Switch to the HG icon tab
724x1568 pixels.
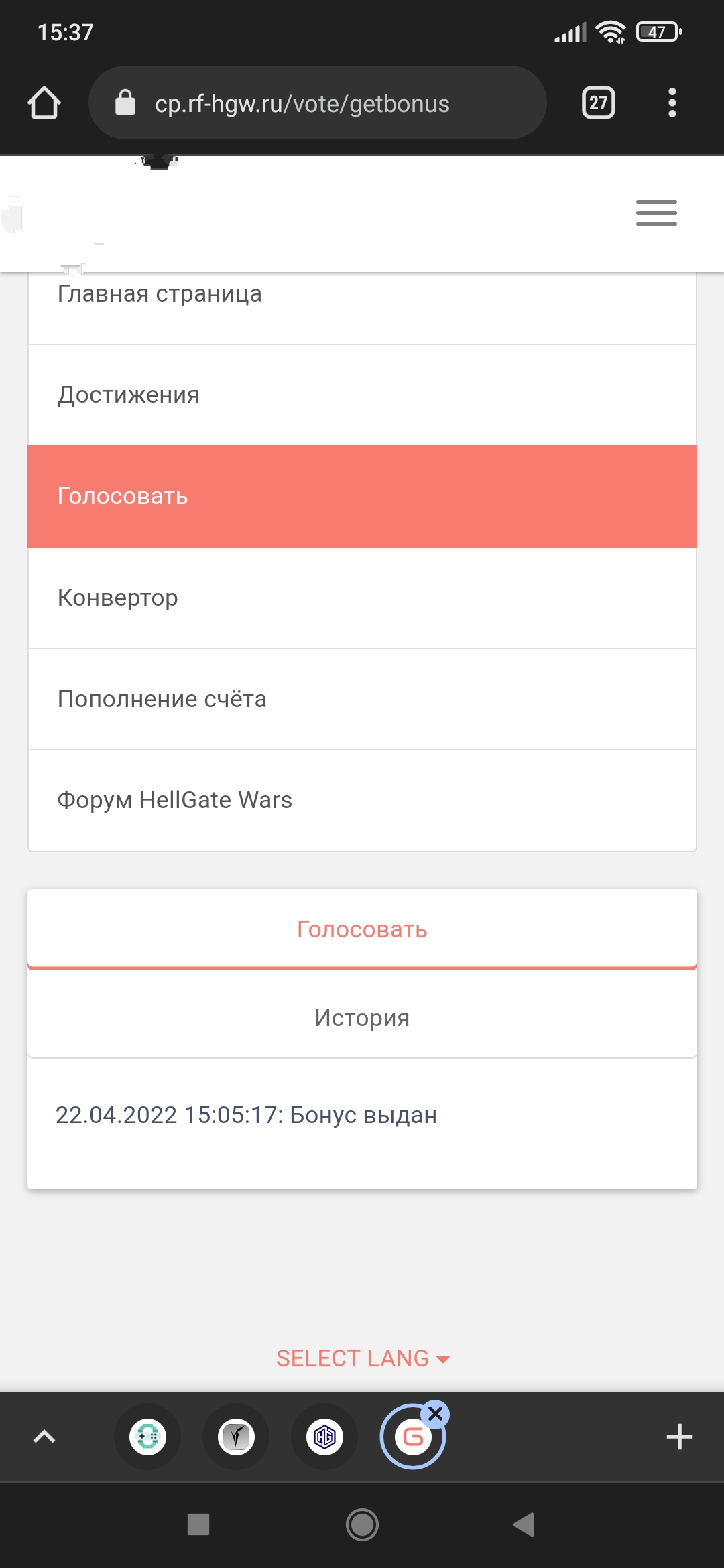[x=324, y=1437]
